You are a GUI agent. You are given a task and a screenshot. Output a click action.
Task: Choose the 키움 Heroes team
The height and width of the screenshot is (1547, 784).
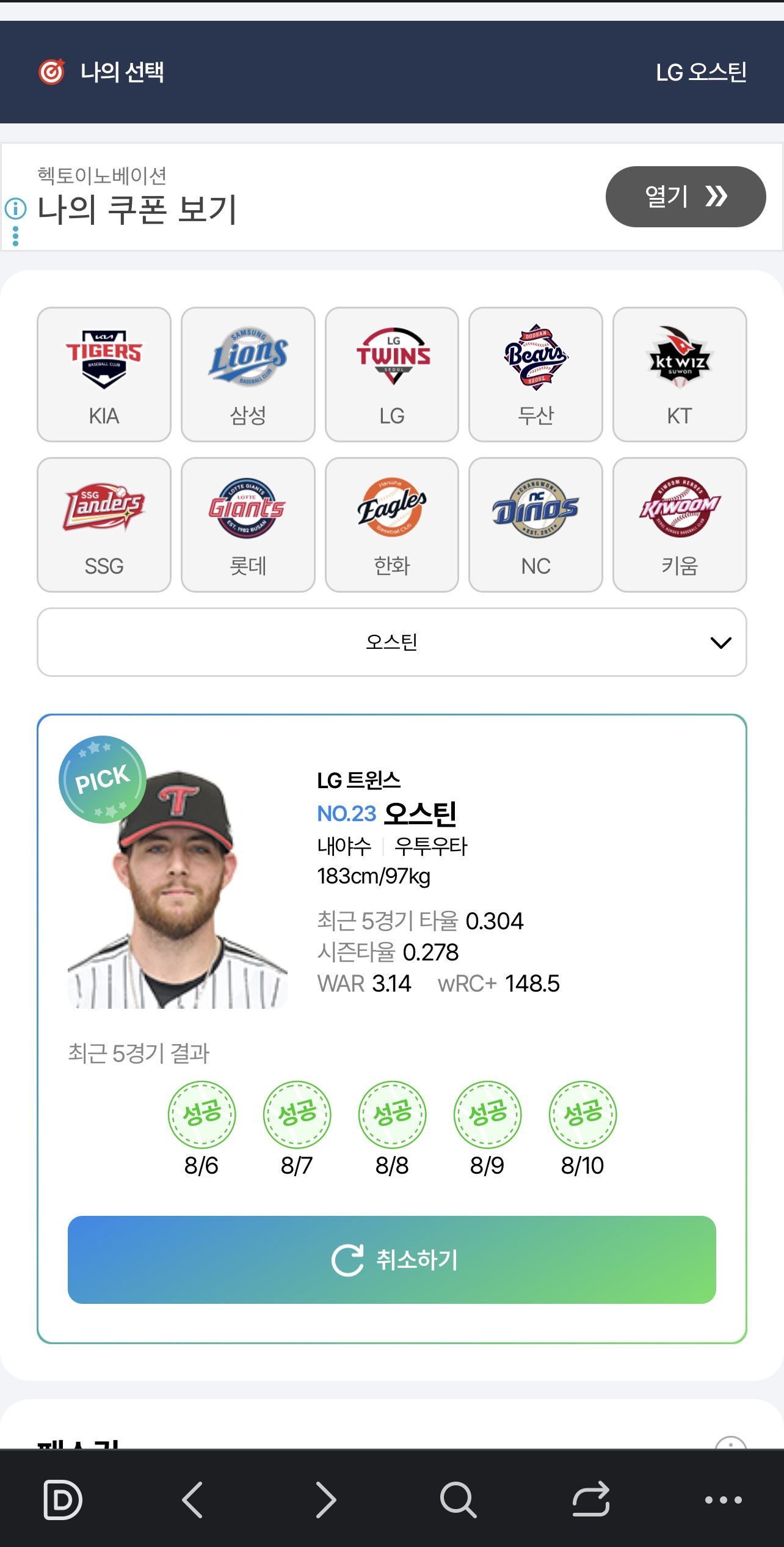pyautogui.click(x=680, y=524)
